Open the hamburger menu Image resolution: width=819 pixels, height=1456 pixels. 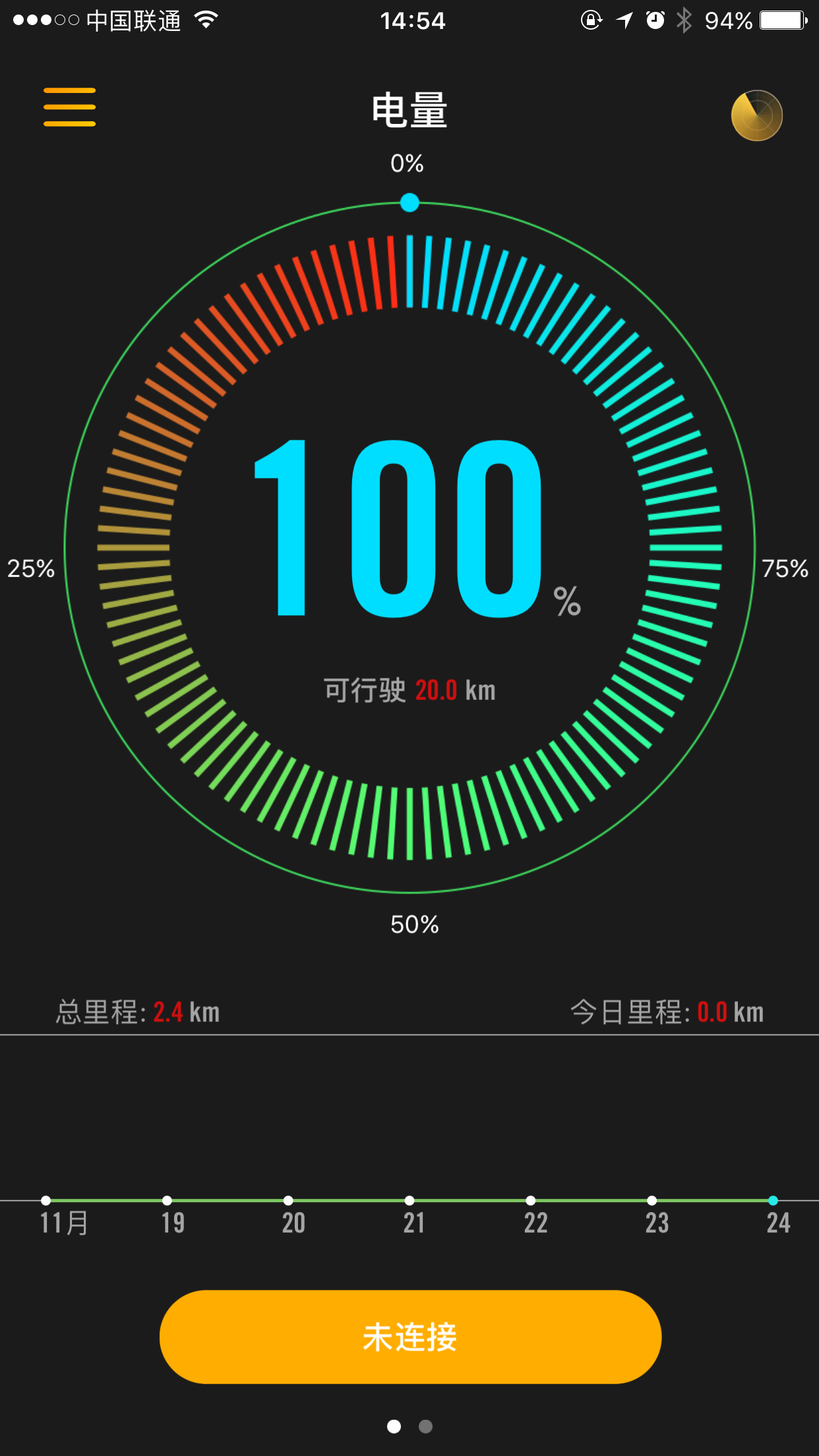(69, 106)
